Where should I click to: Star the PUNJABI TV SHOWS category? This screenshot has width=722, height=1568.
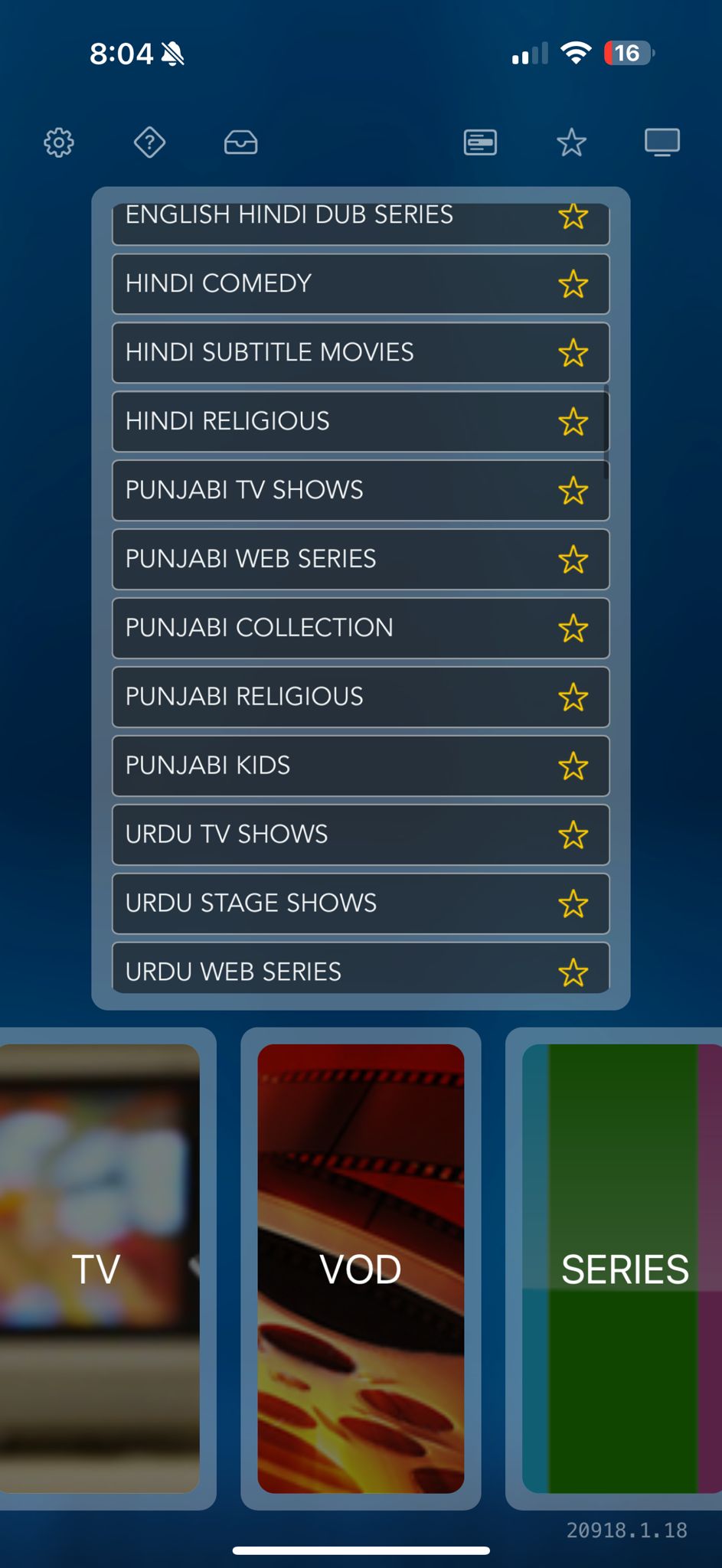[573, 491]
